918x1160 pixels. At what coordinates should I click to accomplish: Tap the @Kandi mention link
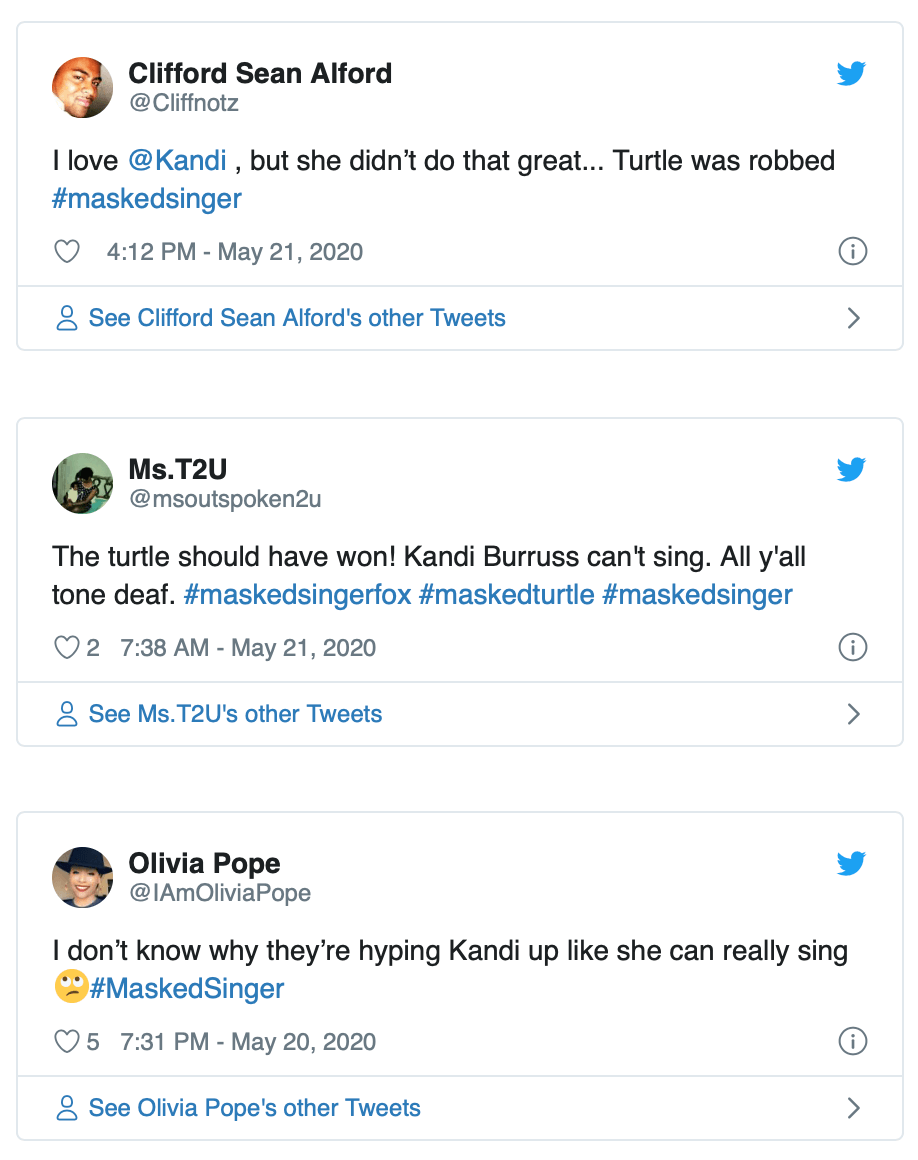pyautogui.click(x=178, y=160)
